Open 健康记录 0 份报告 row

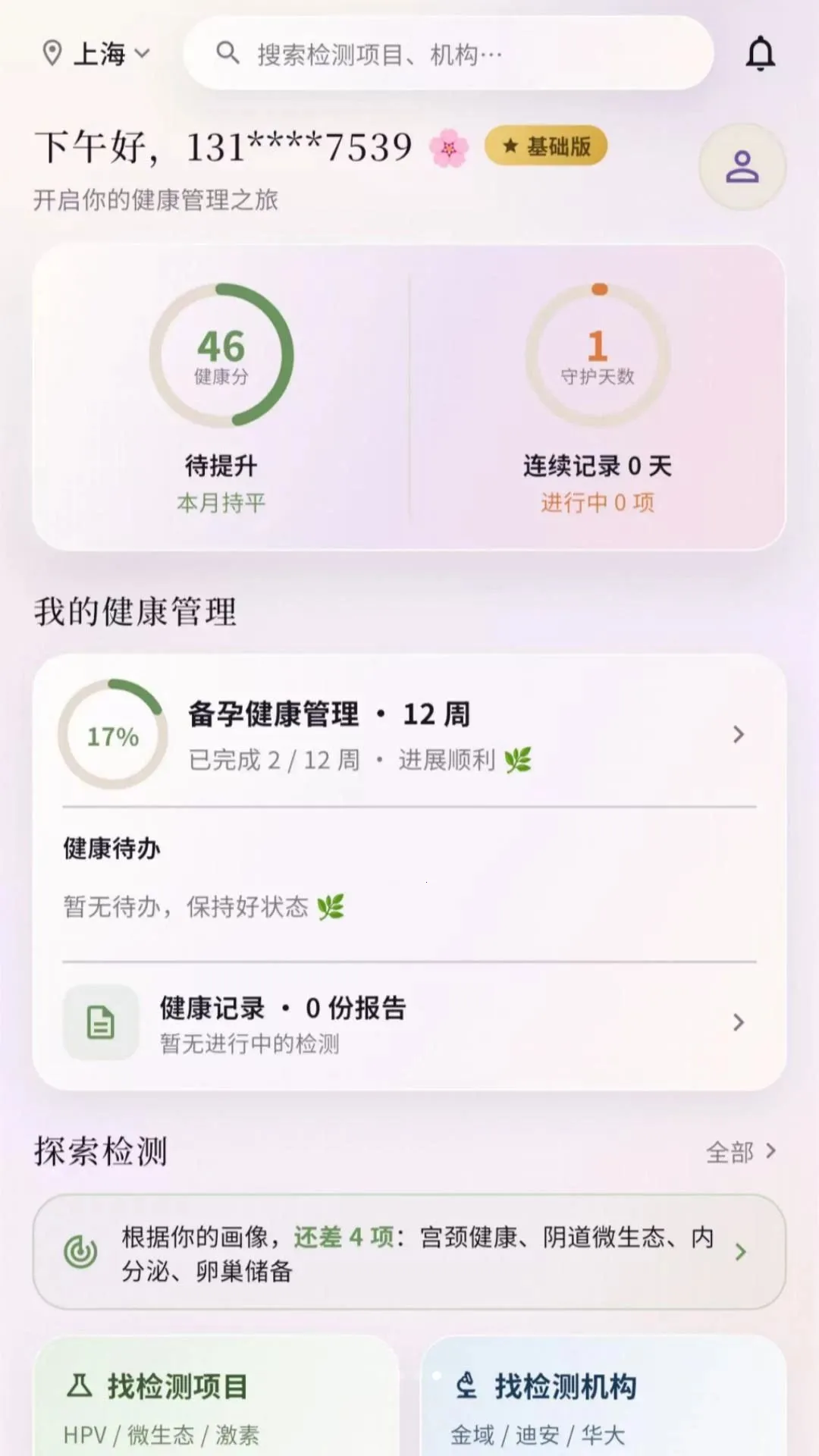point(409,1022)
